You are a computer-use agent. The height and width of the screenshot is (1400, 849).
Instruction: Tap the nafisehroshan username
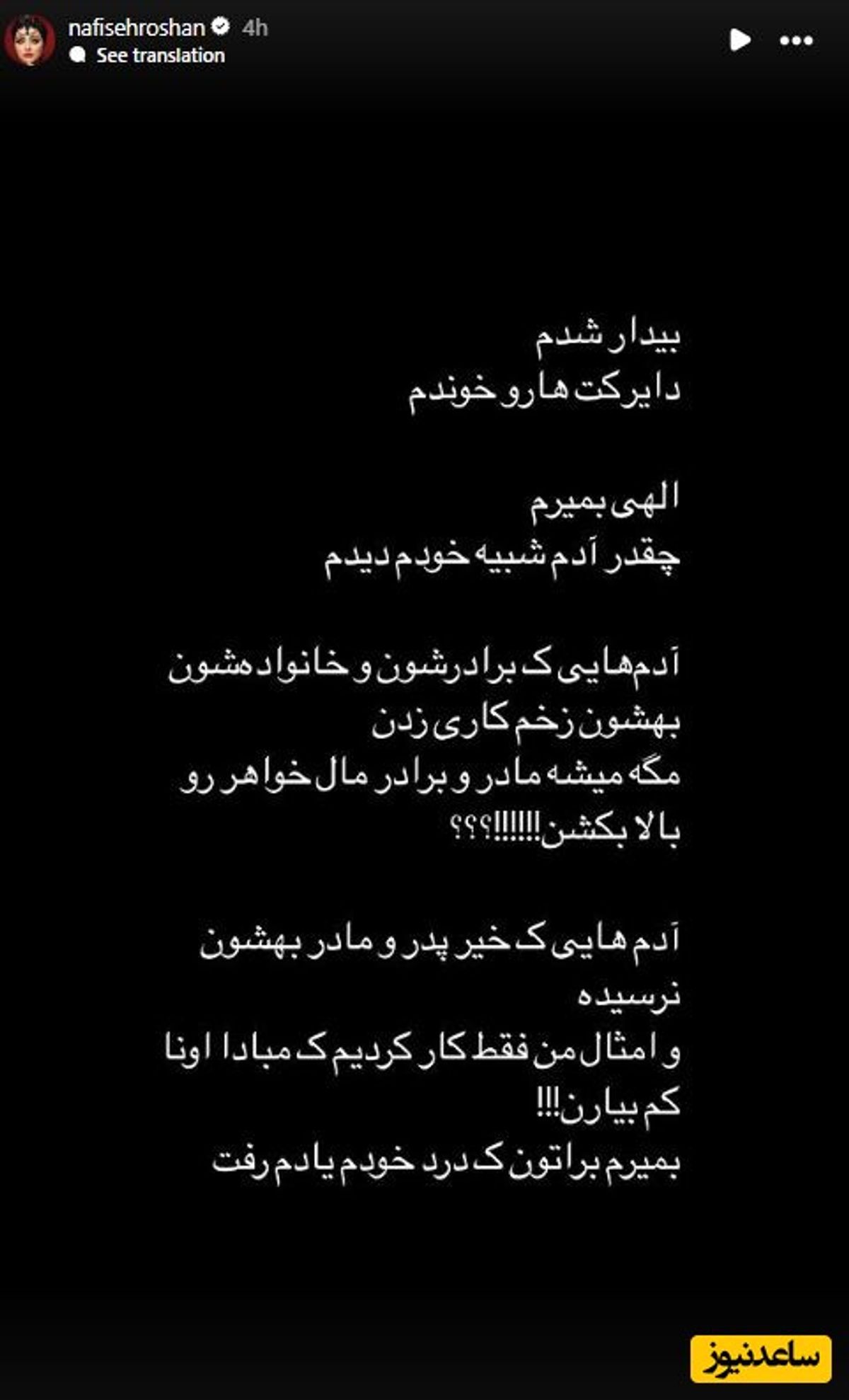point(137,28)
